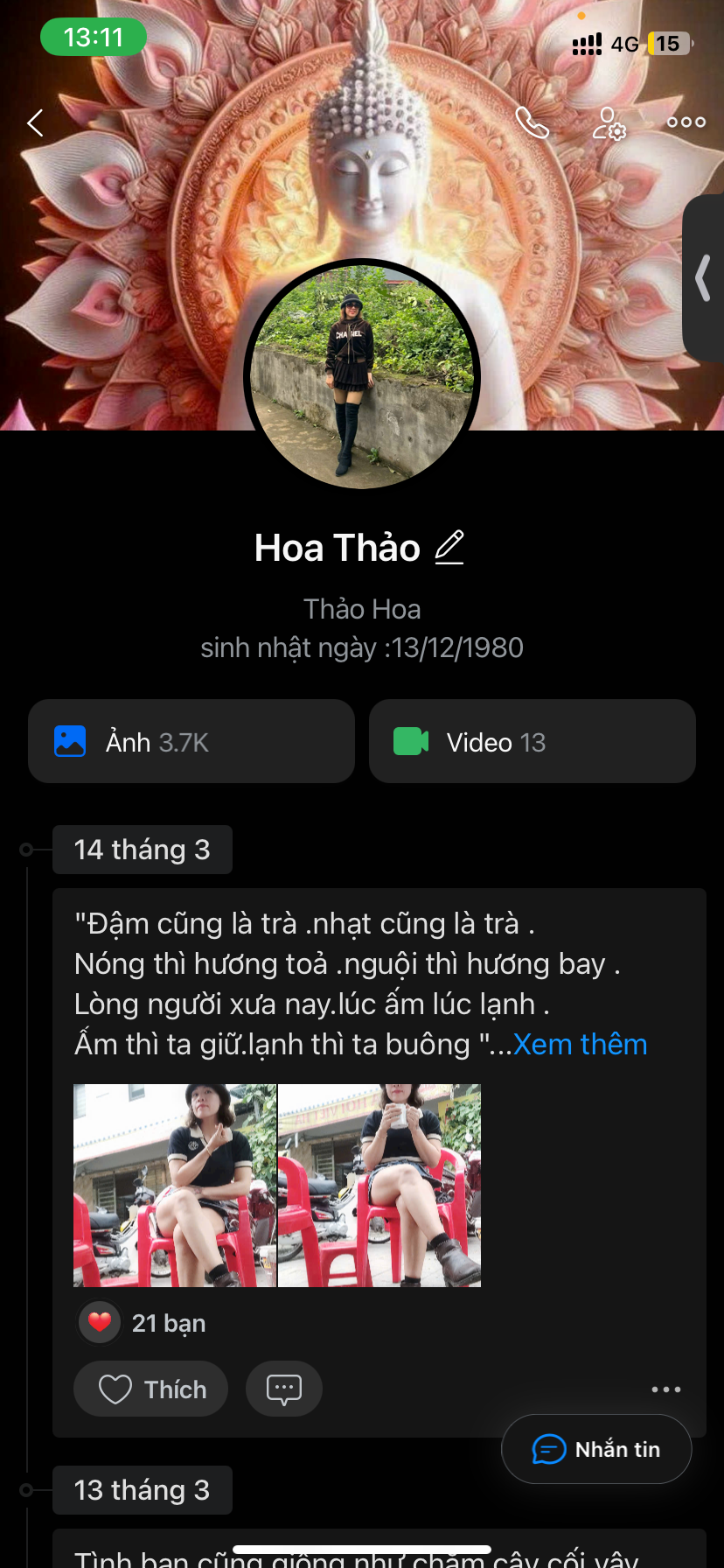Open friend settings icon in the header
The height and width of the screenshot is (1568, 724).
coord(609,123)
